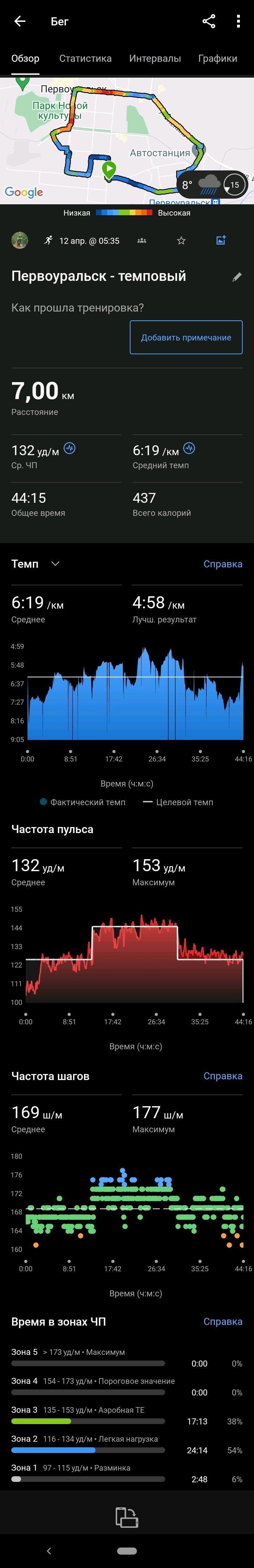Tap Добавить примечание button

pyautogui.click(x=186, y=337)
